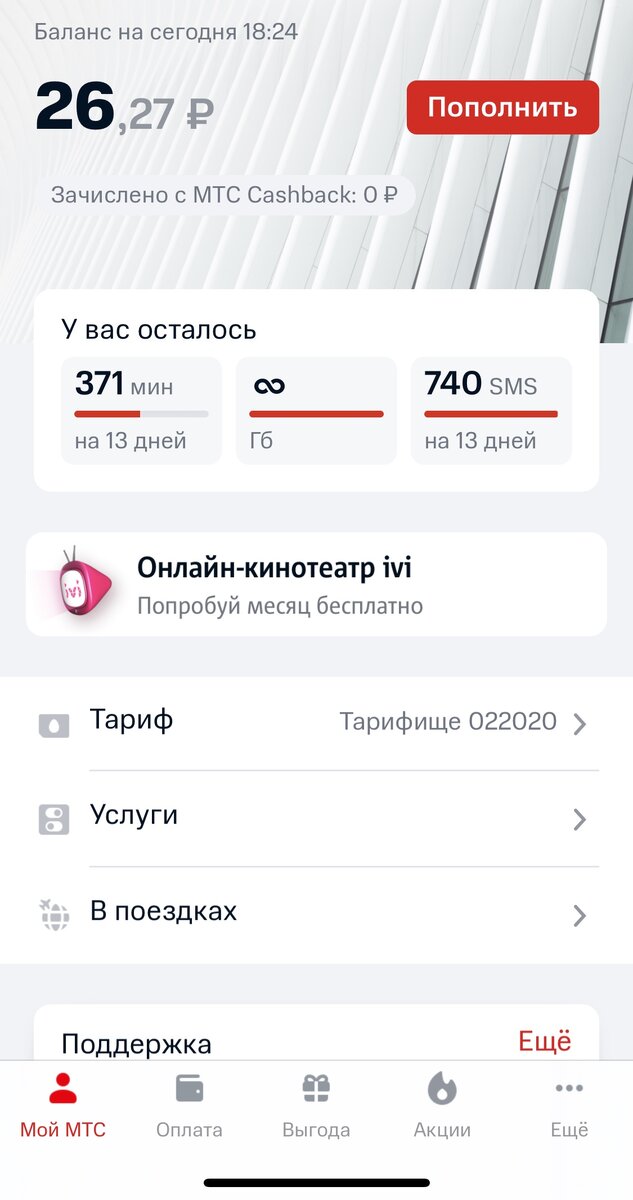The image size is (633, 1200).
Task: Open the unlimited Гб data tile
Action: tap(316, 411)
